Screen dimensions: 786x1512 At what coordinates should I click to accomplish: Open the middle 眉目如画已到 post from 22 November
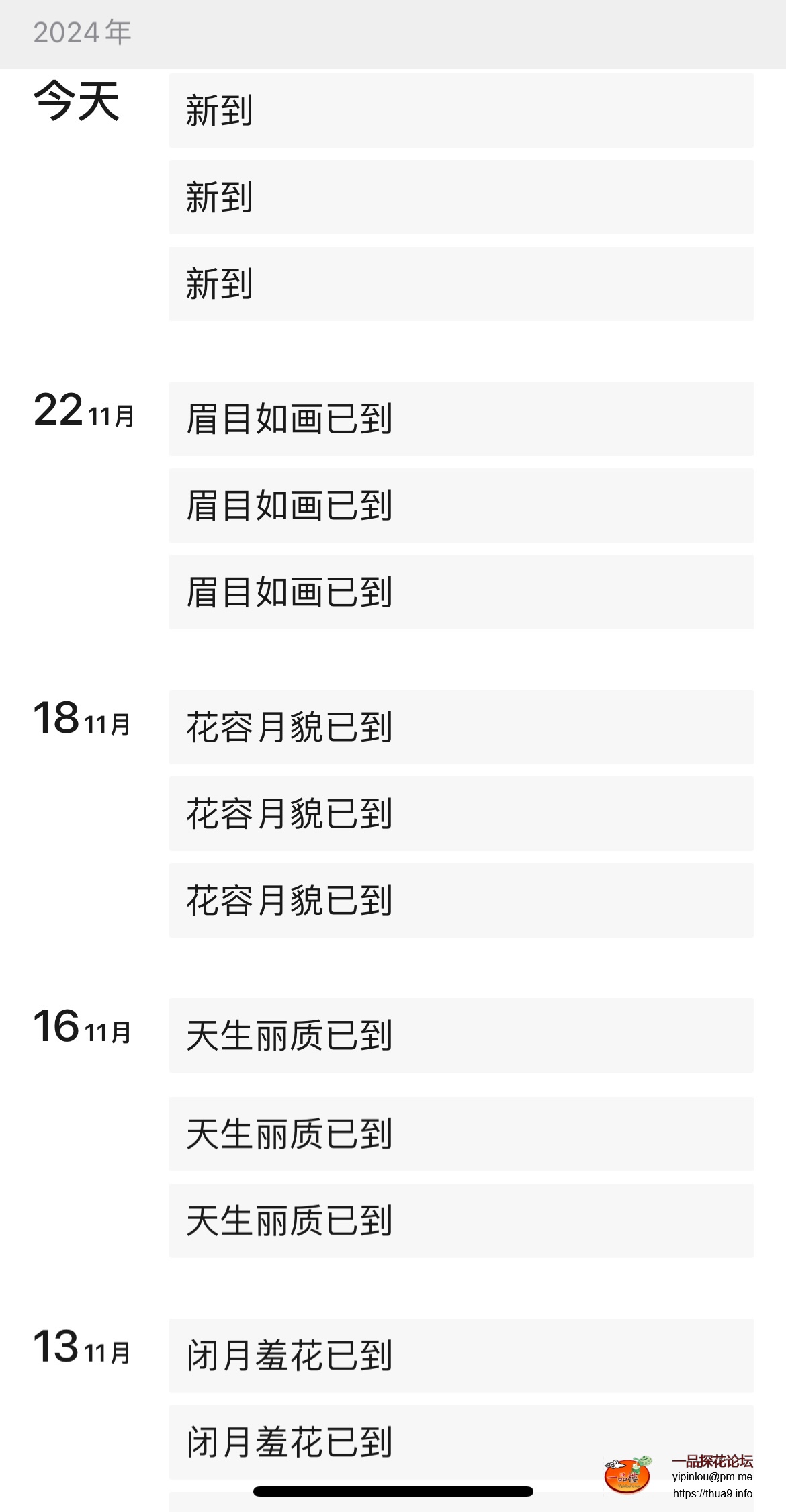point(461,506)
